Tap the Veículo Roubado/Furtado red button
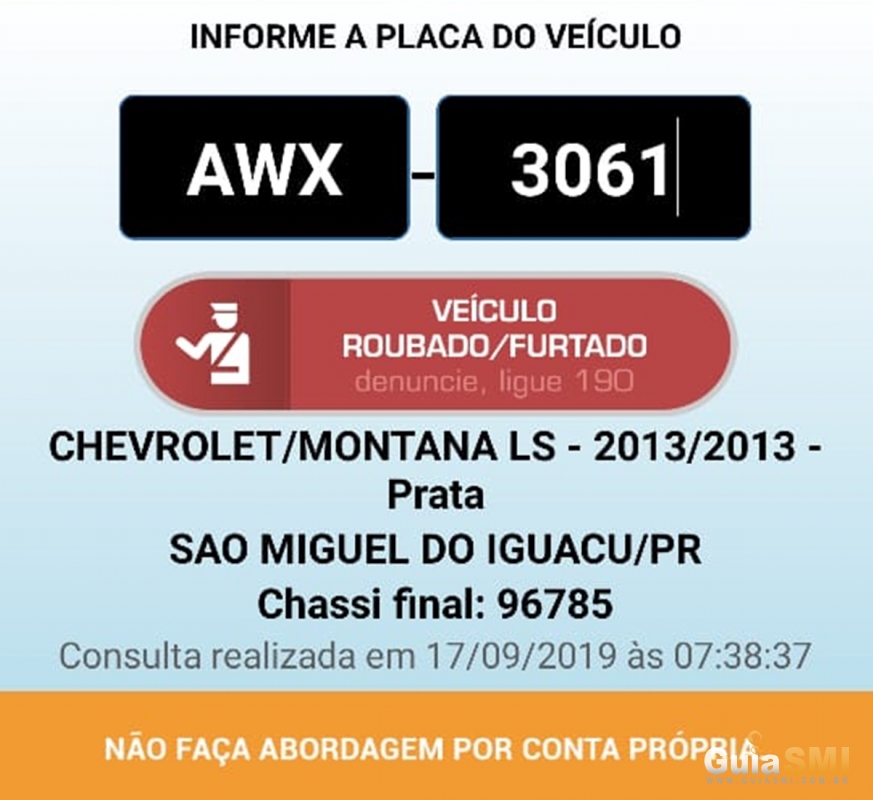 pos(436,345)
